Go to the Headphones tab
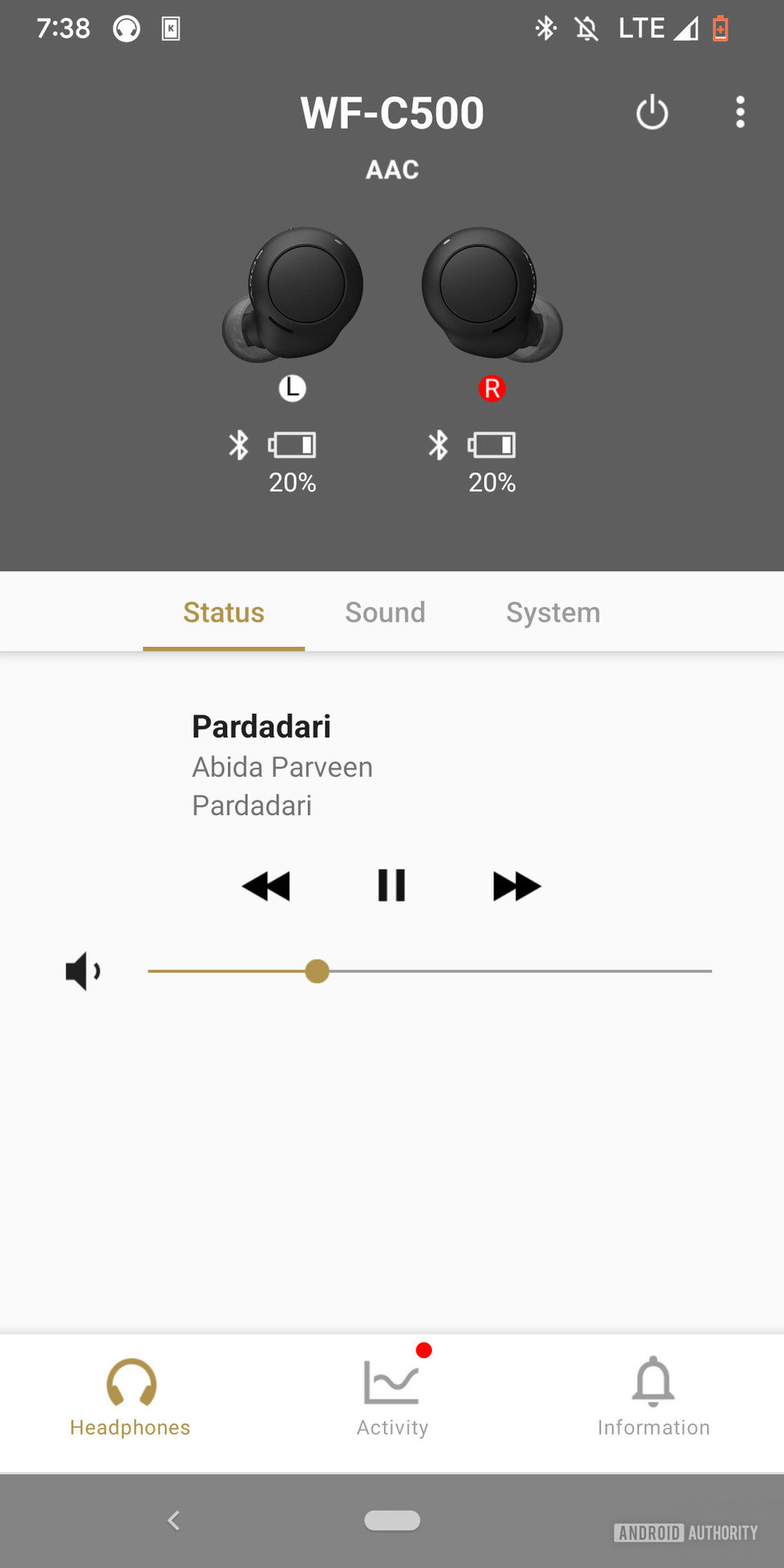784x1568 pixels. click(x=131, y=1396)
